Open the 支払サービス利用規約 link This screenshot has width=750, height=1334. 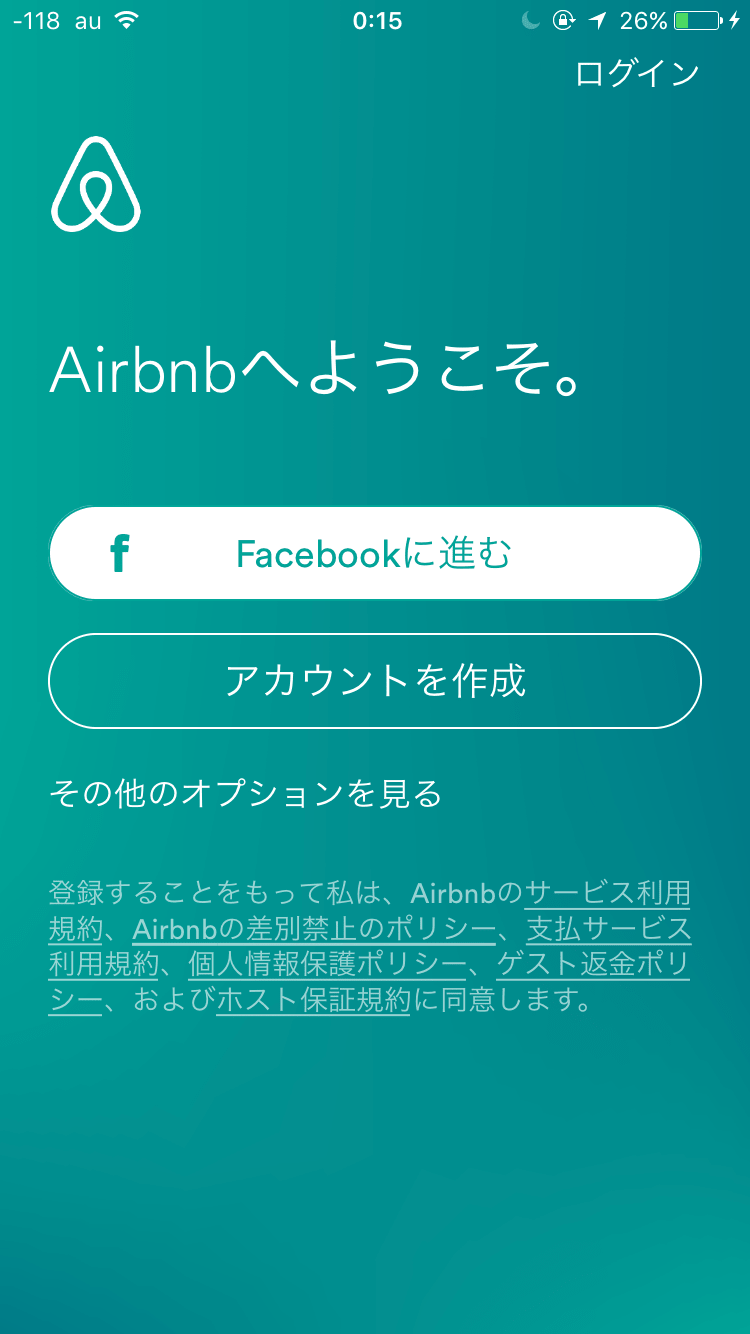coord(608,930)
